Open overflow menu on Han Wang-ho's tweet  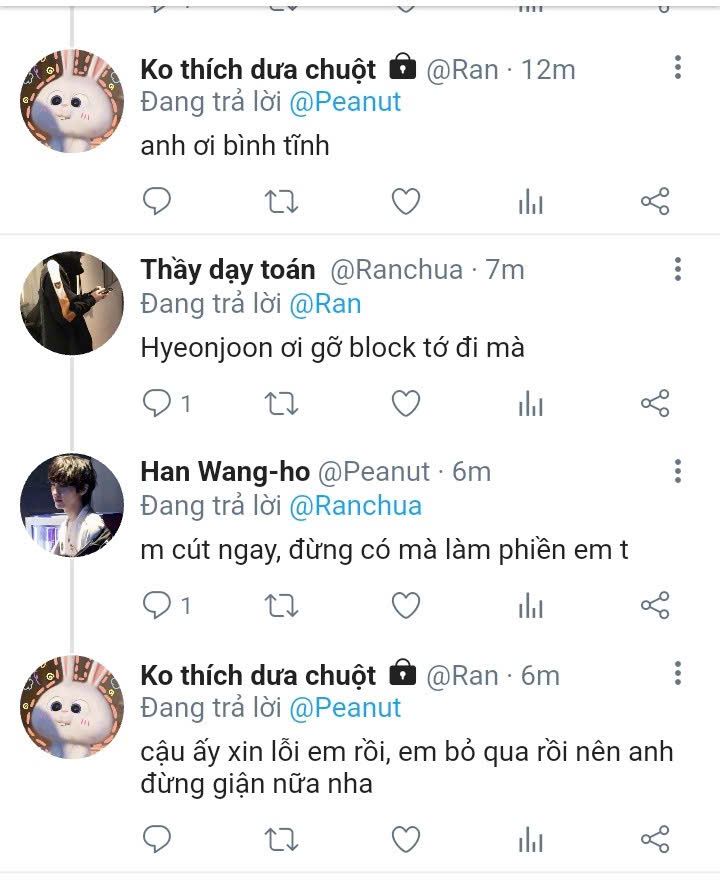[678, 471]
